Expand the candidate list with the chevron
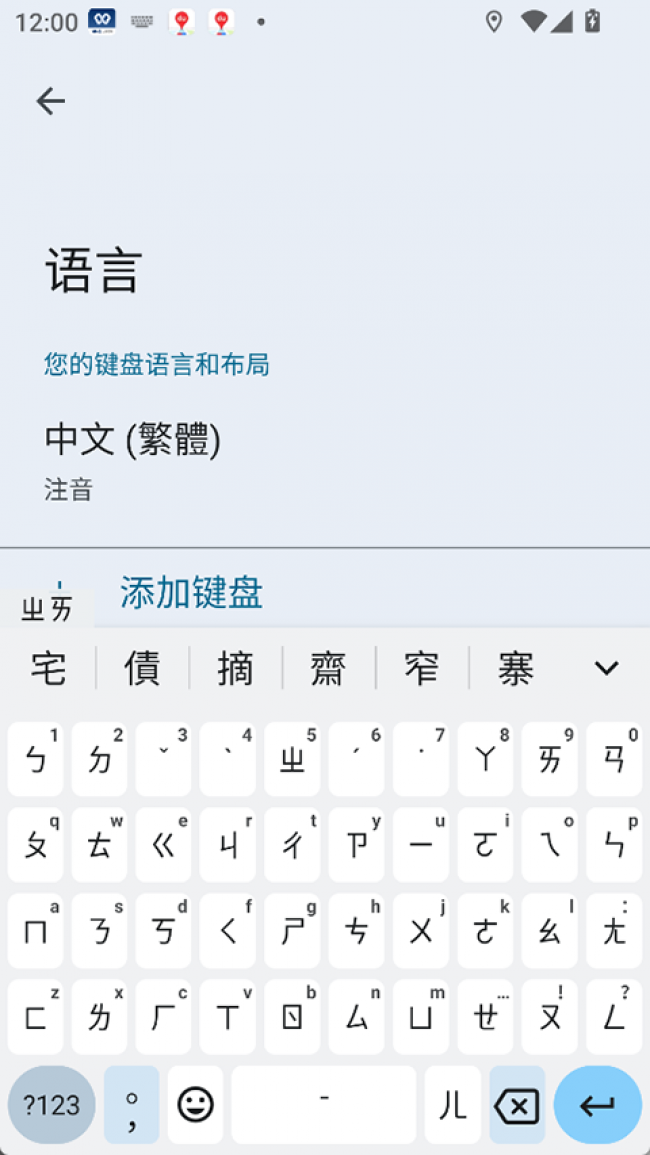This screenshot has height=1155, width=650. (606, 668)
